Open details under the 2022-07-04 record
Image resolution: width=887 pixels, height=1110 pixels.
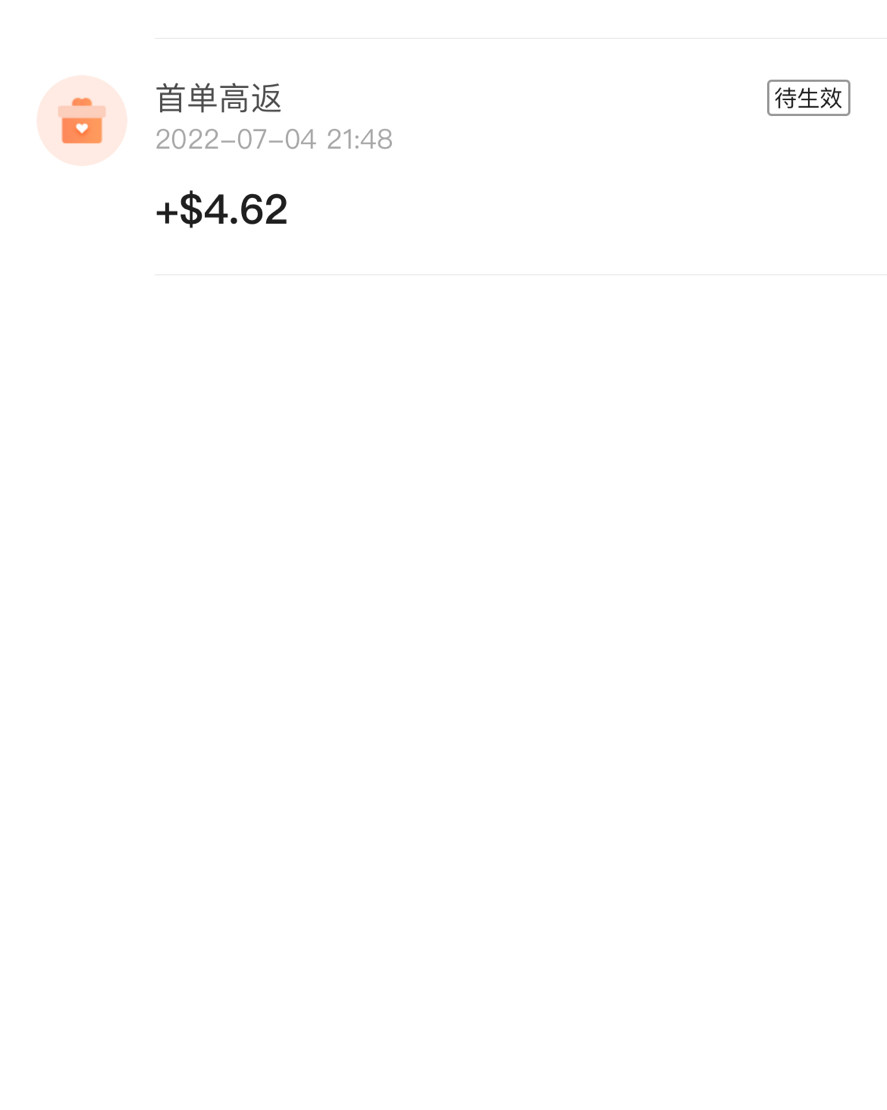273,139
